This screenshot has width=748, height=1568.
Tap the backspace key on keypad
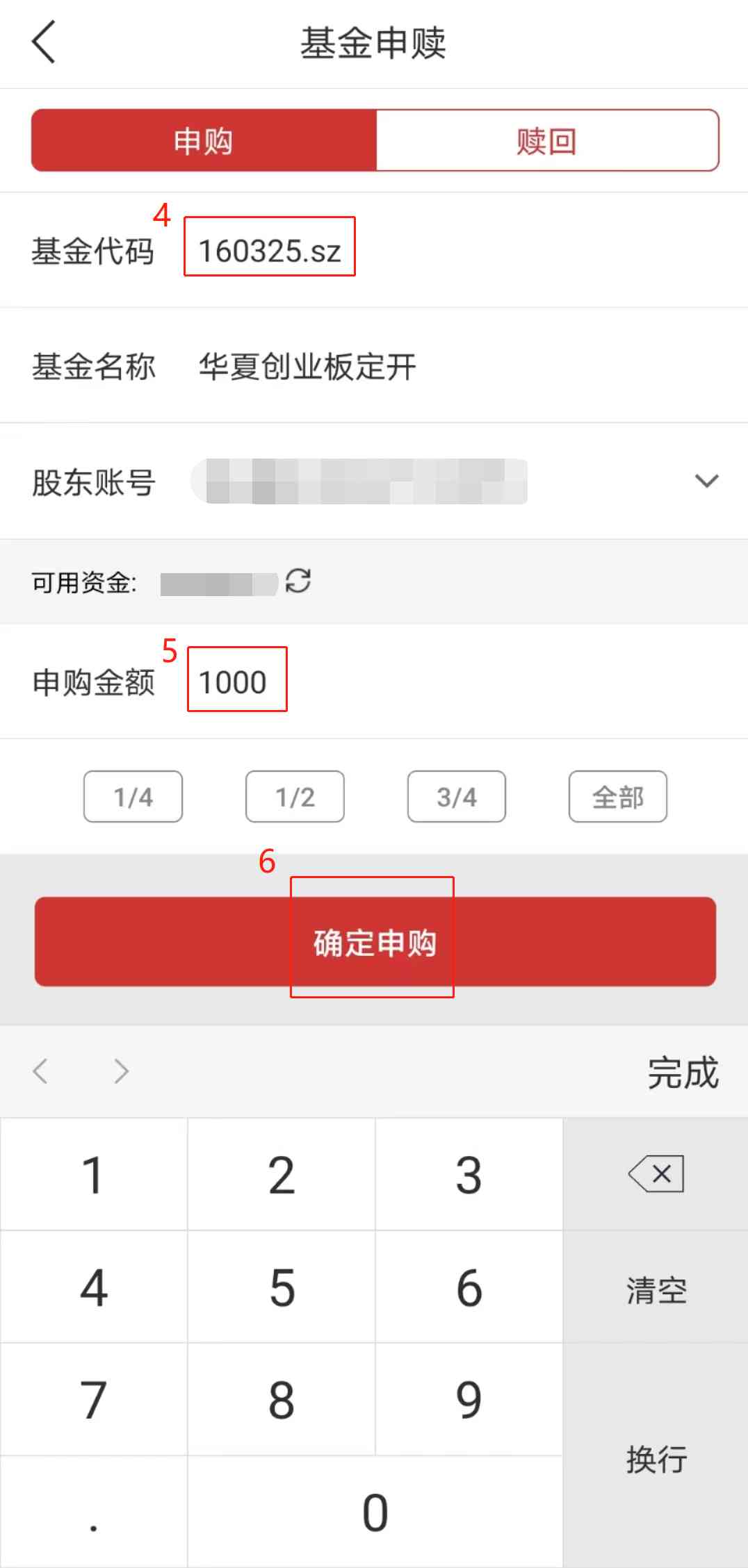click(656, 1174)
